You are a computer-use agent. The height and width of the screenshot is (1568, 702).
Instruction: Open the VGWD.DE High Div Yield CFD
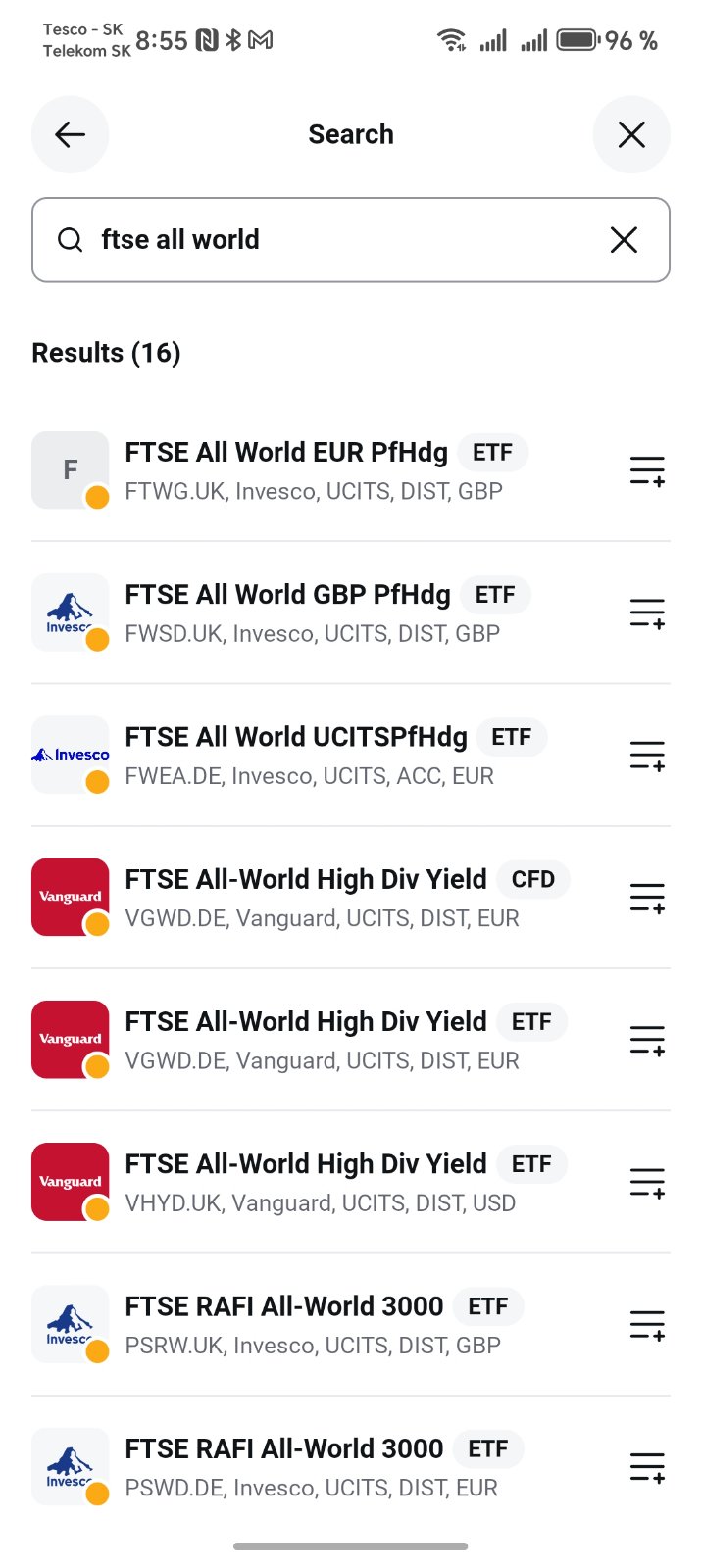tap(314, 898)
